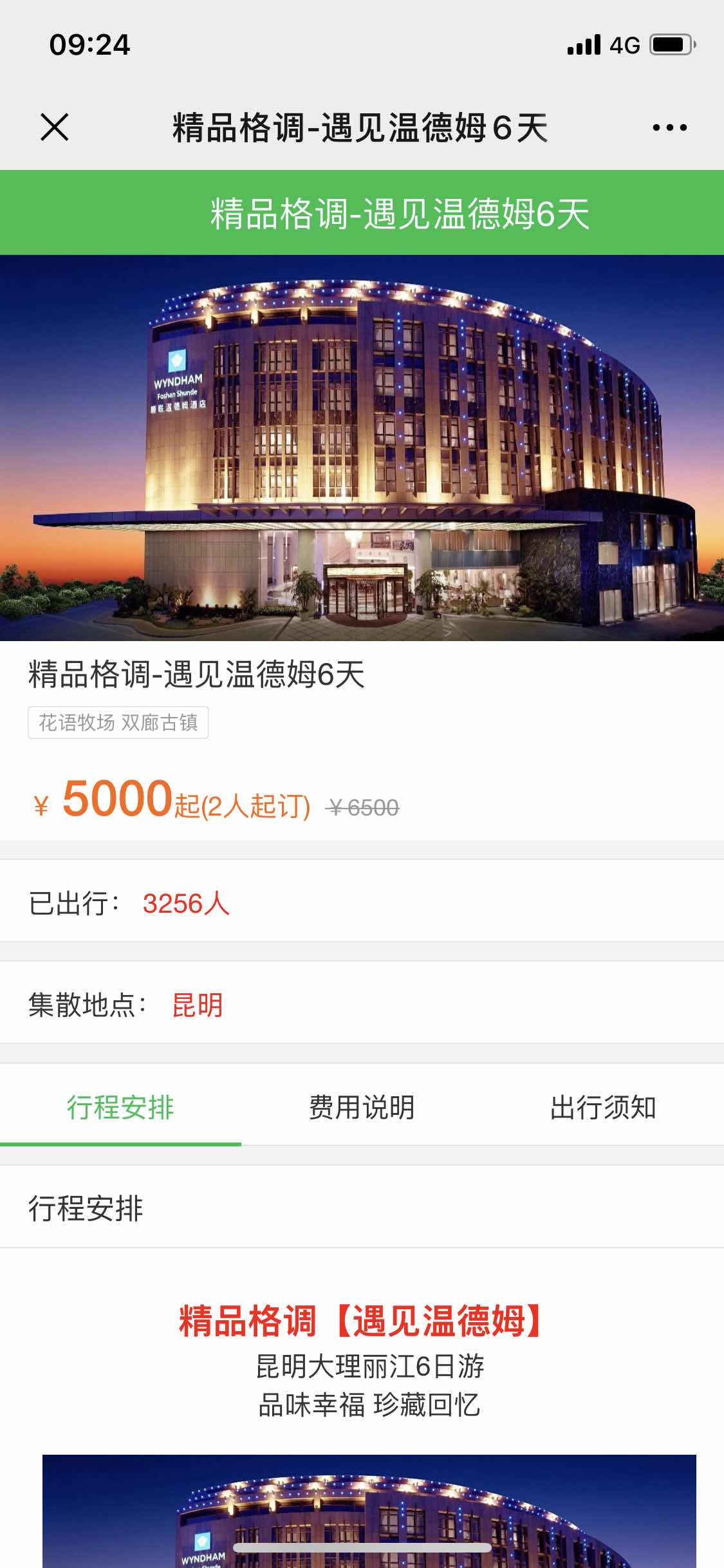Screen dimensions: 724x1568
Task: Tap the 花语牧场 双廊古镇 tag
Action: point(118,723)
